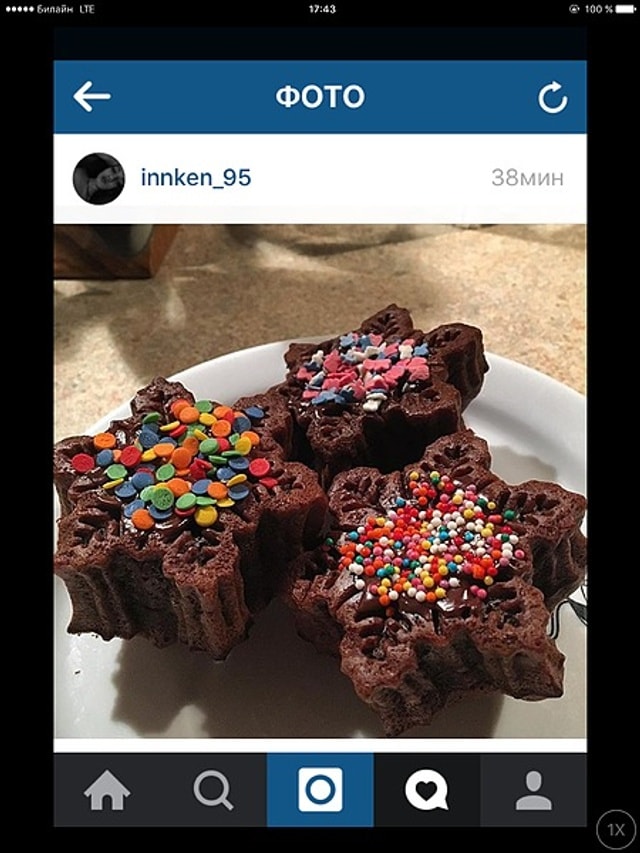
Task: Open the search magnifier tab
Action: 213,790
